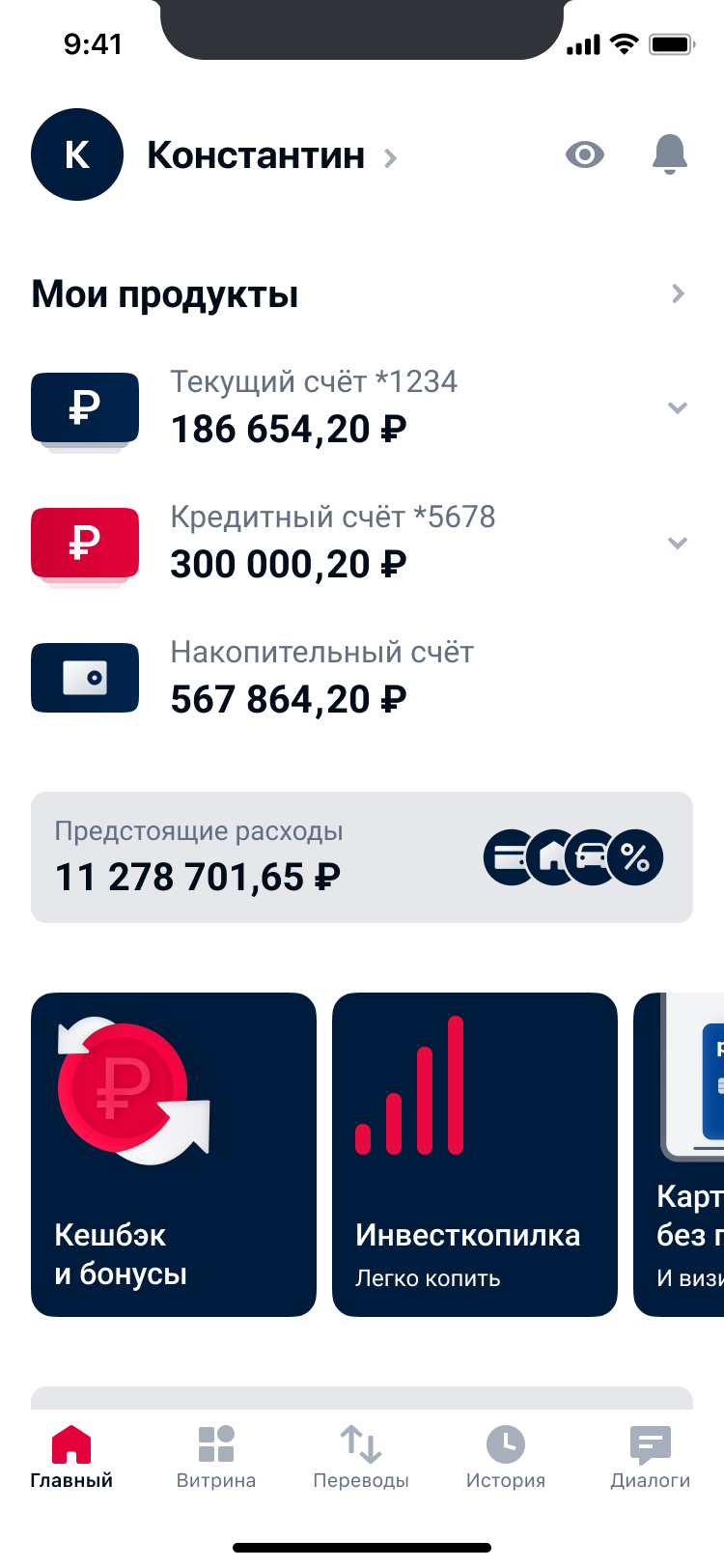Open the История tab
This screenshot has width=724, height=1568.
(506, 1457)
